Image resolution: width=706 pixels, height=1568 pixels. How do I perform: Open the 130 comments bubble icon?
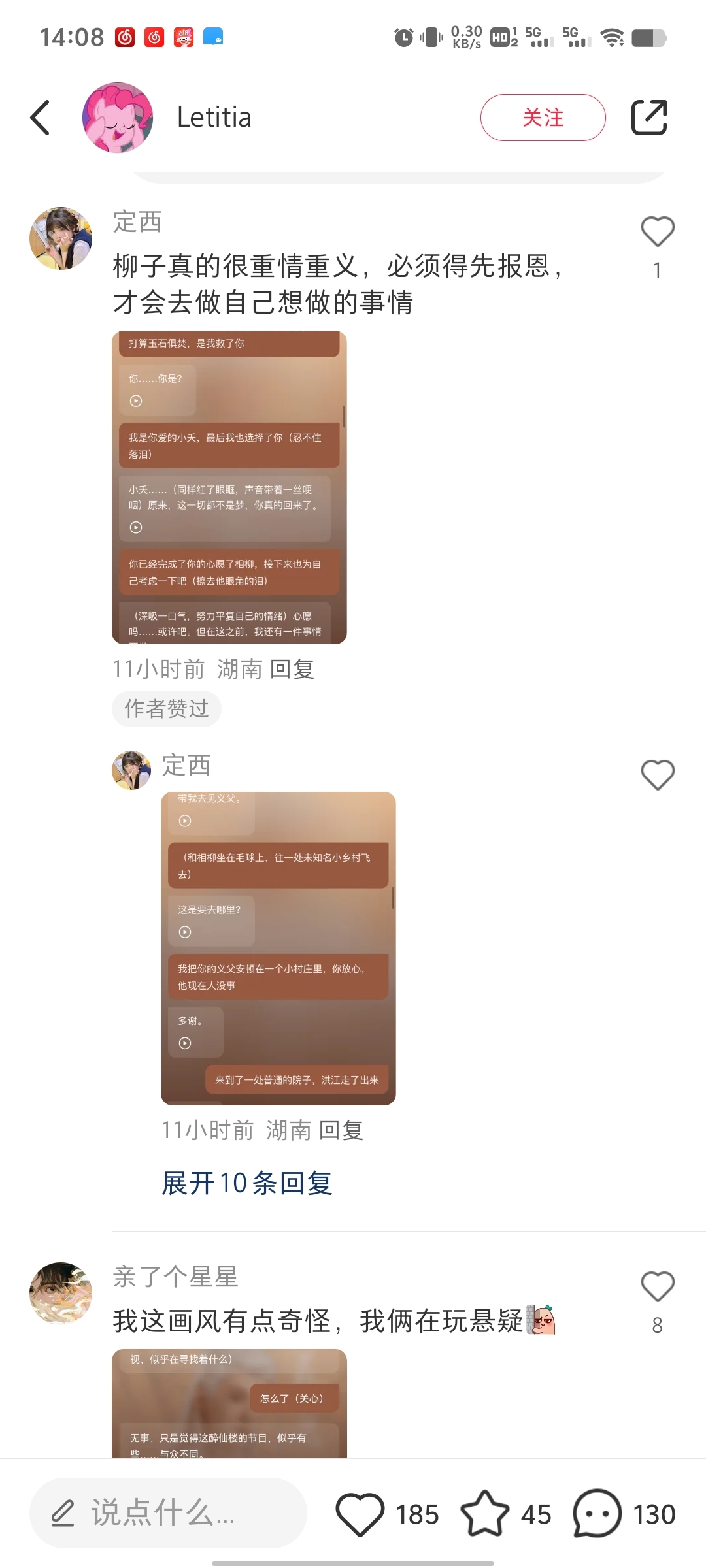597,1514
